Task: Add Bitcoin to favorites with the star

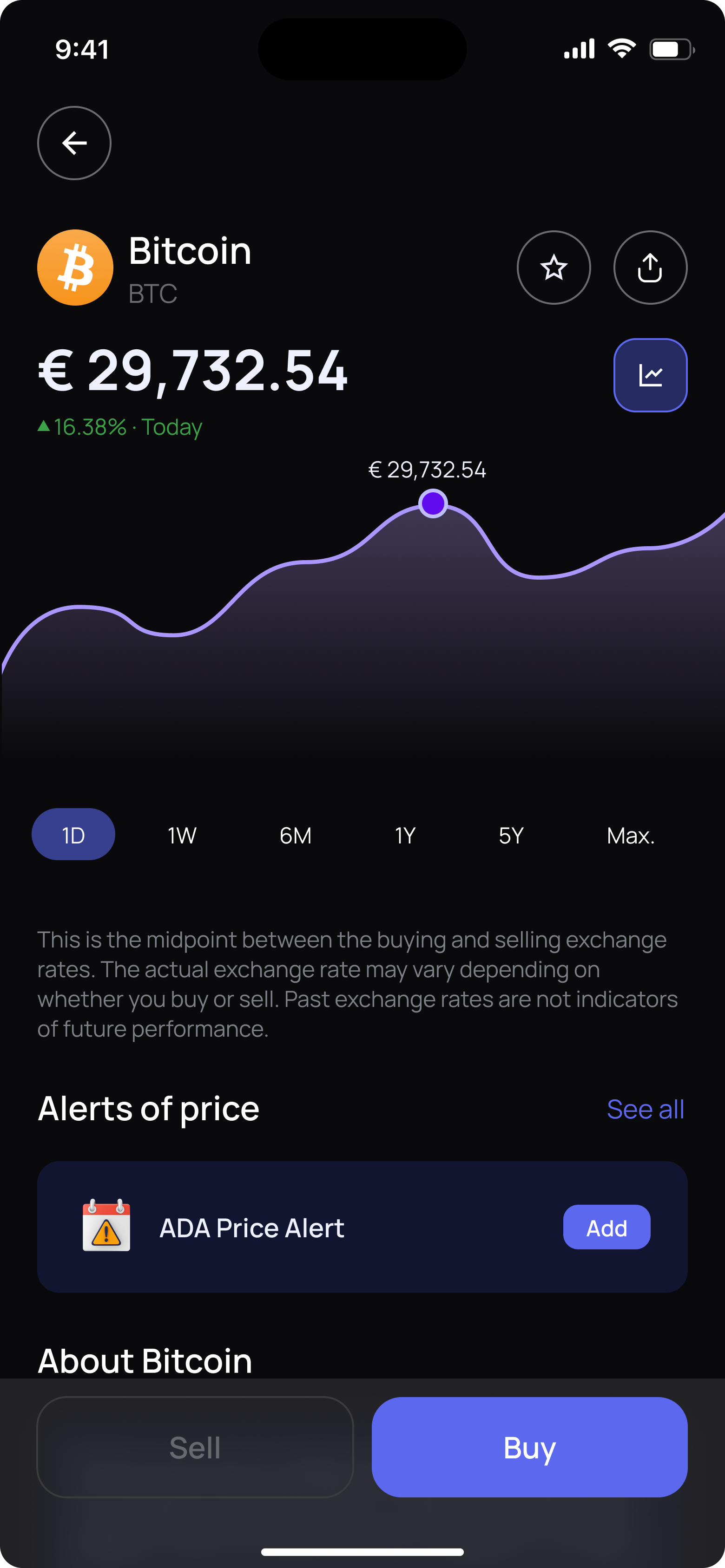Action: pos(553,267)
